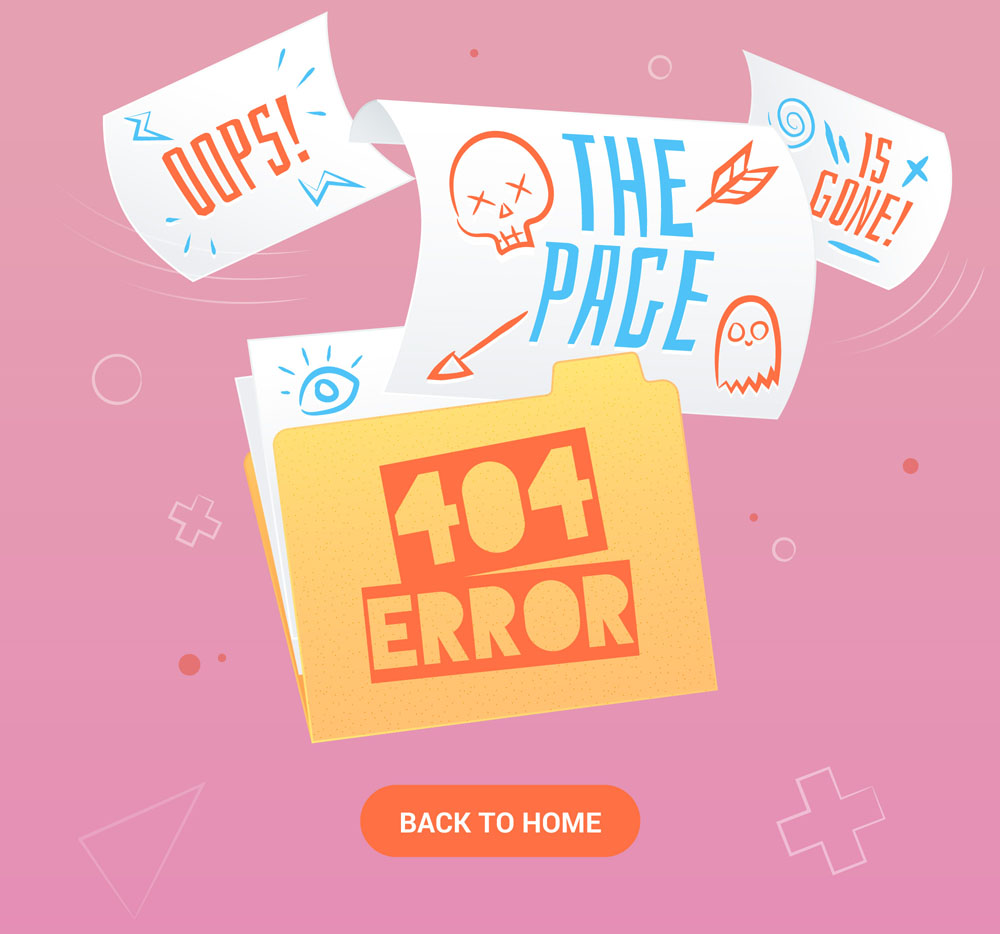Image resolution: width=1000 pixels, height=934 pixels.
Task: Tap the Back to Home button
Action: (x=500, y=822)
